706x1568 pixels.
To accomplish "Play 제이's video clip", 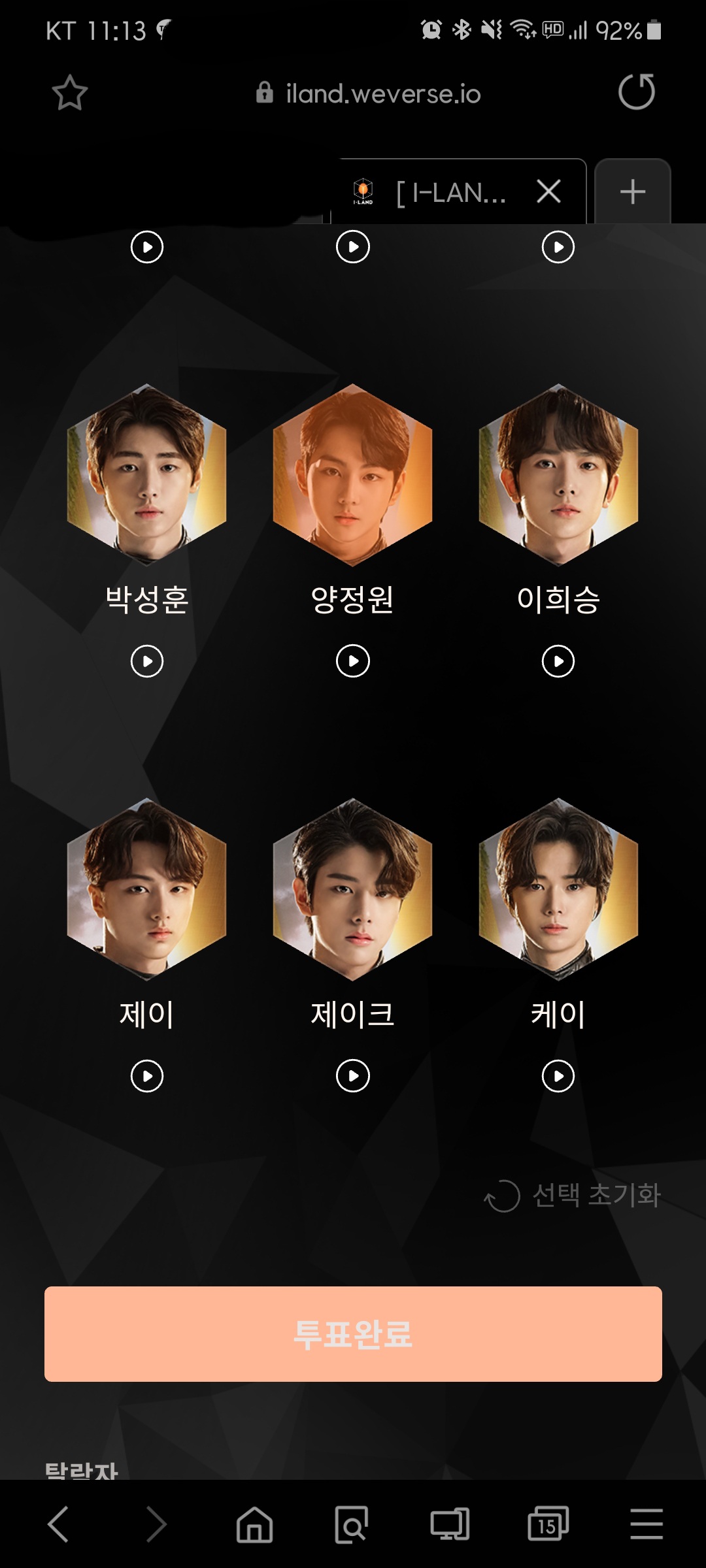I will click(147, 1075).
